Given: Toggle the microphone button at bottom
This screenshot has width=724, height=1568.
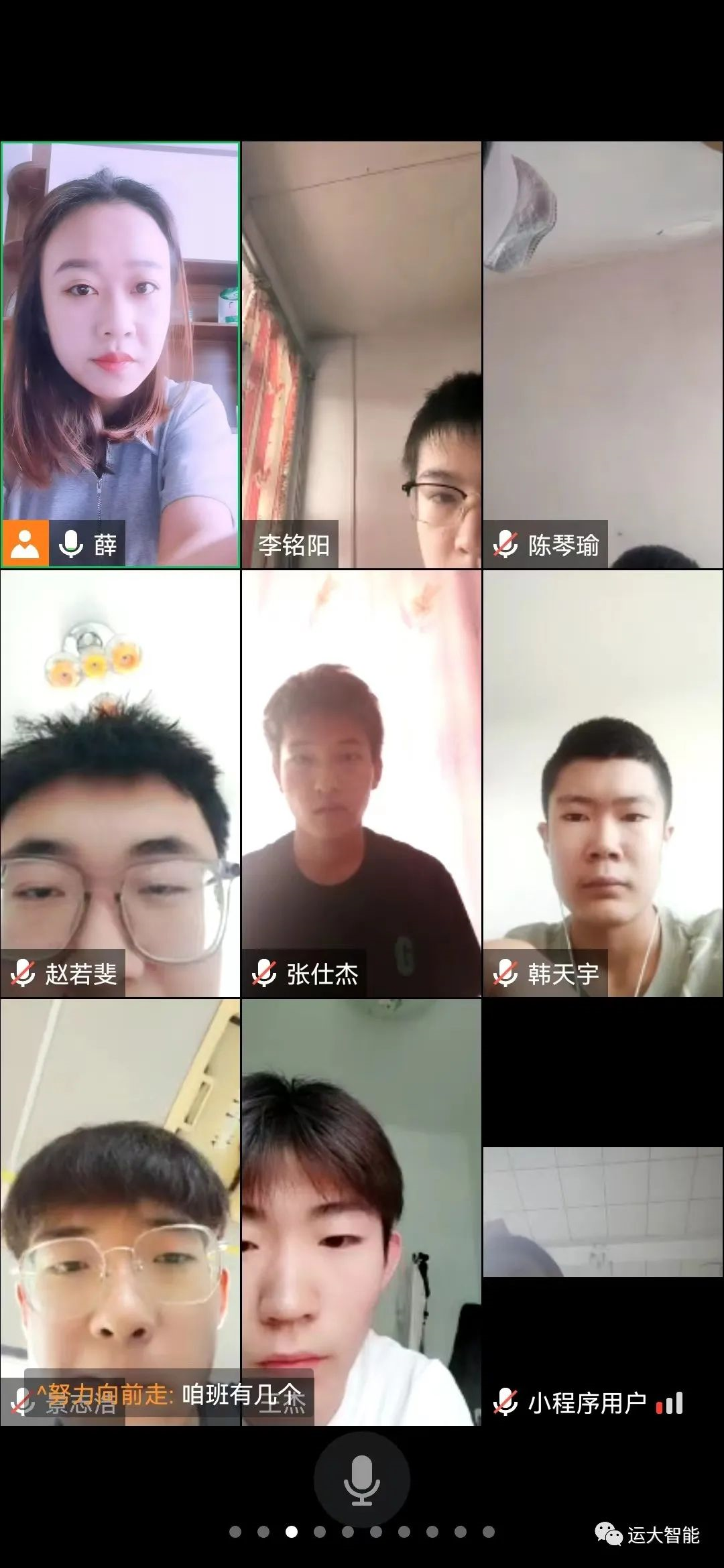Looking at the screenshot, I should (x=361, y=1479).
